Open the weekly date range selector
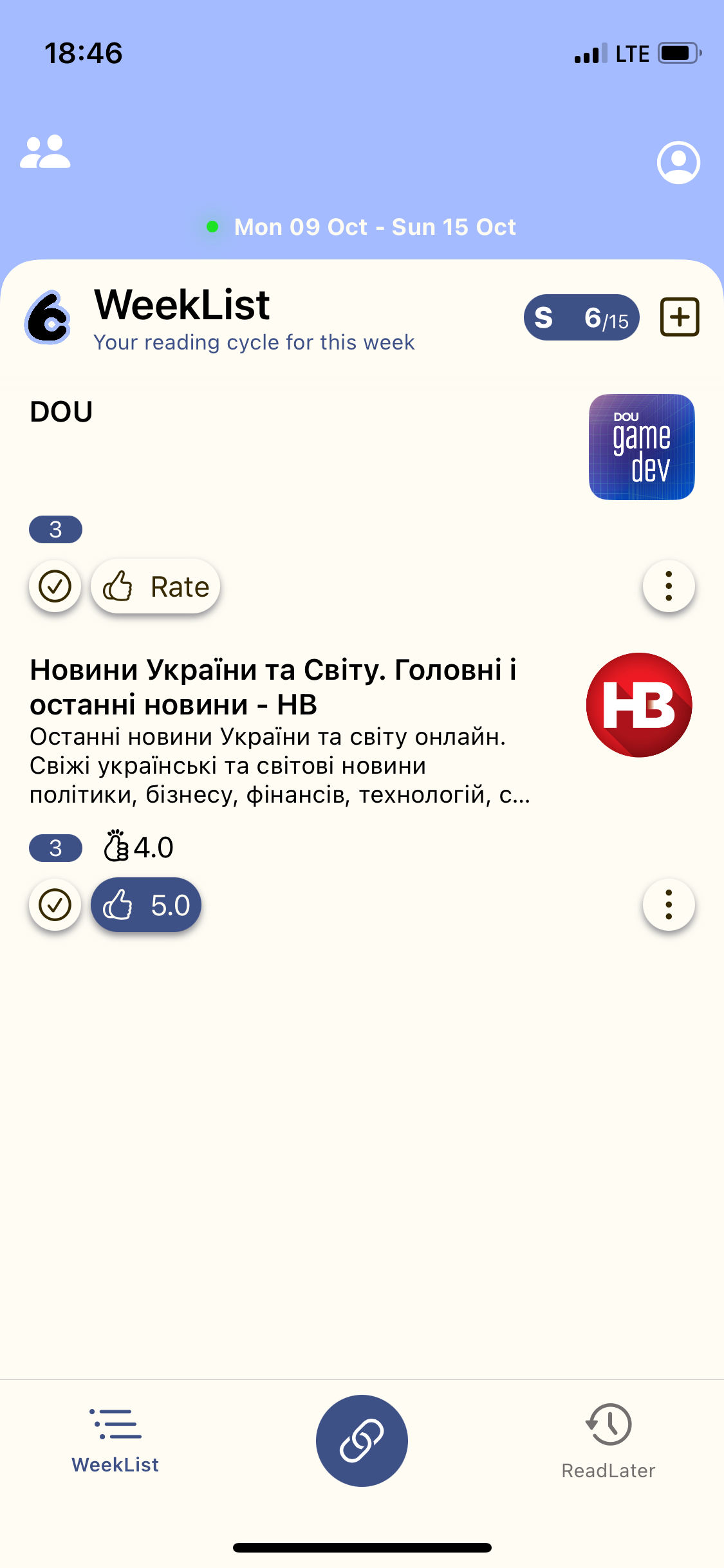Screen dimensions: 724x1568 (375, 227)
